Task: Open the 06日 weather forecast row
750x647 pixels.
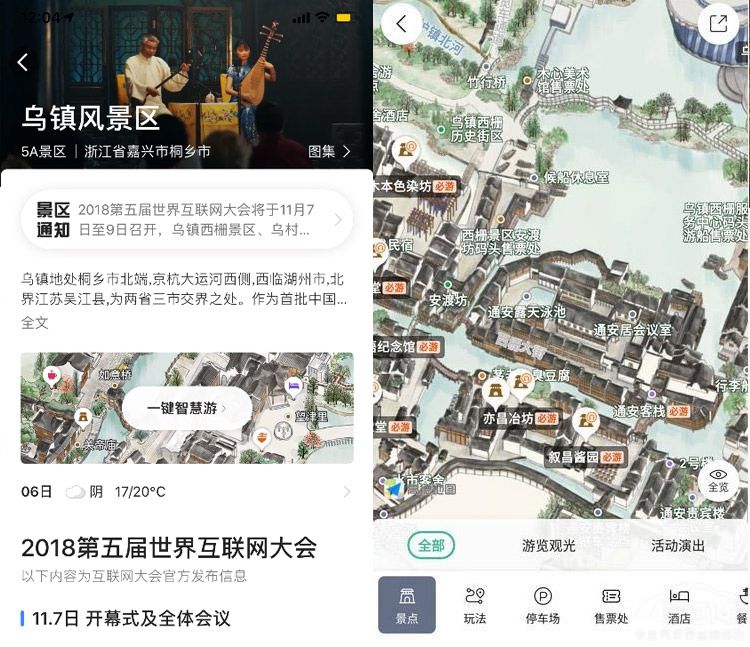Action: (x=187, y=492)
